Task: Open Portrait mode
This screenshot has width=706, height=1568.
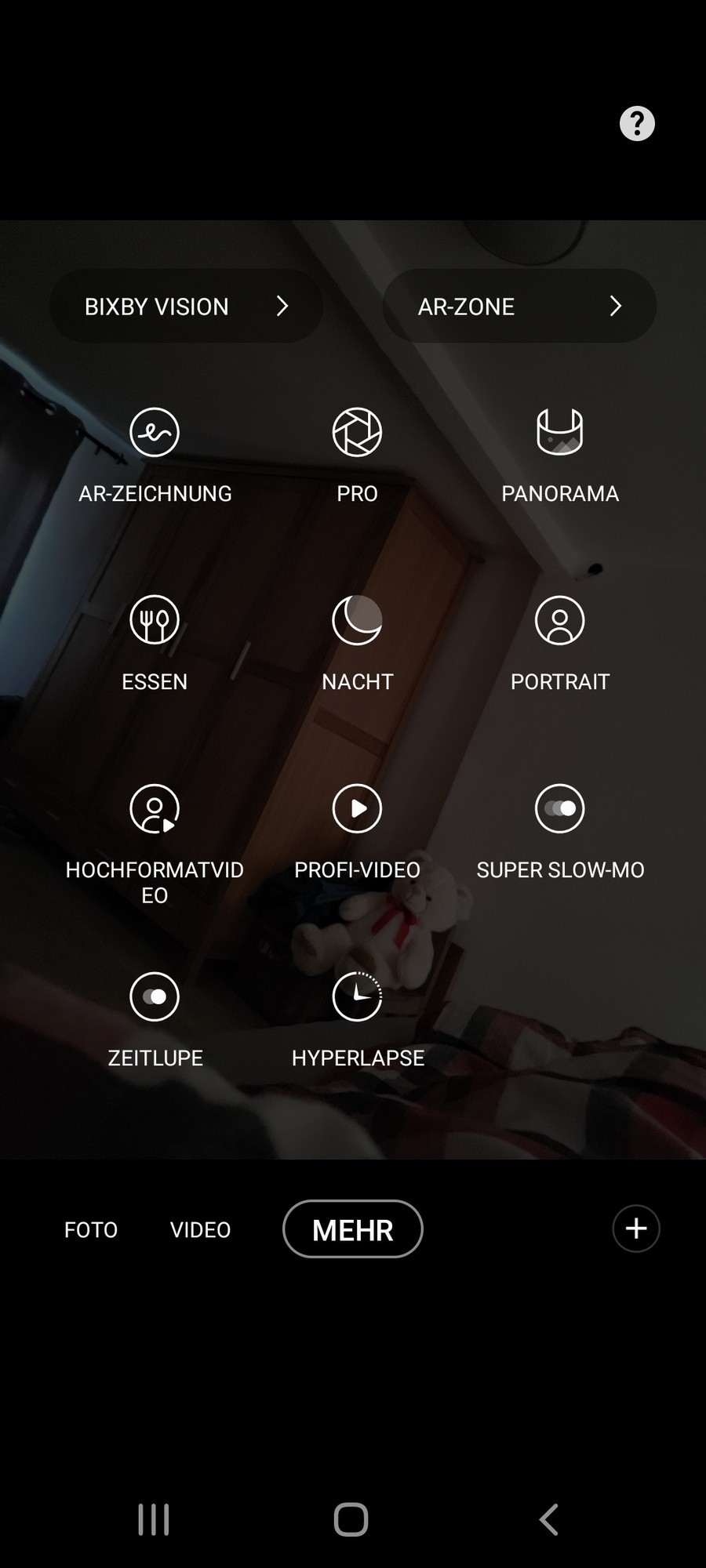Action: [x=559, y=621]
